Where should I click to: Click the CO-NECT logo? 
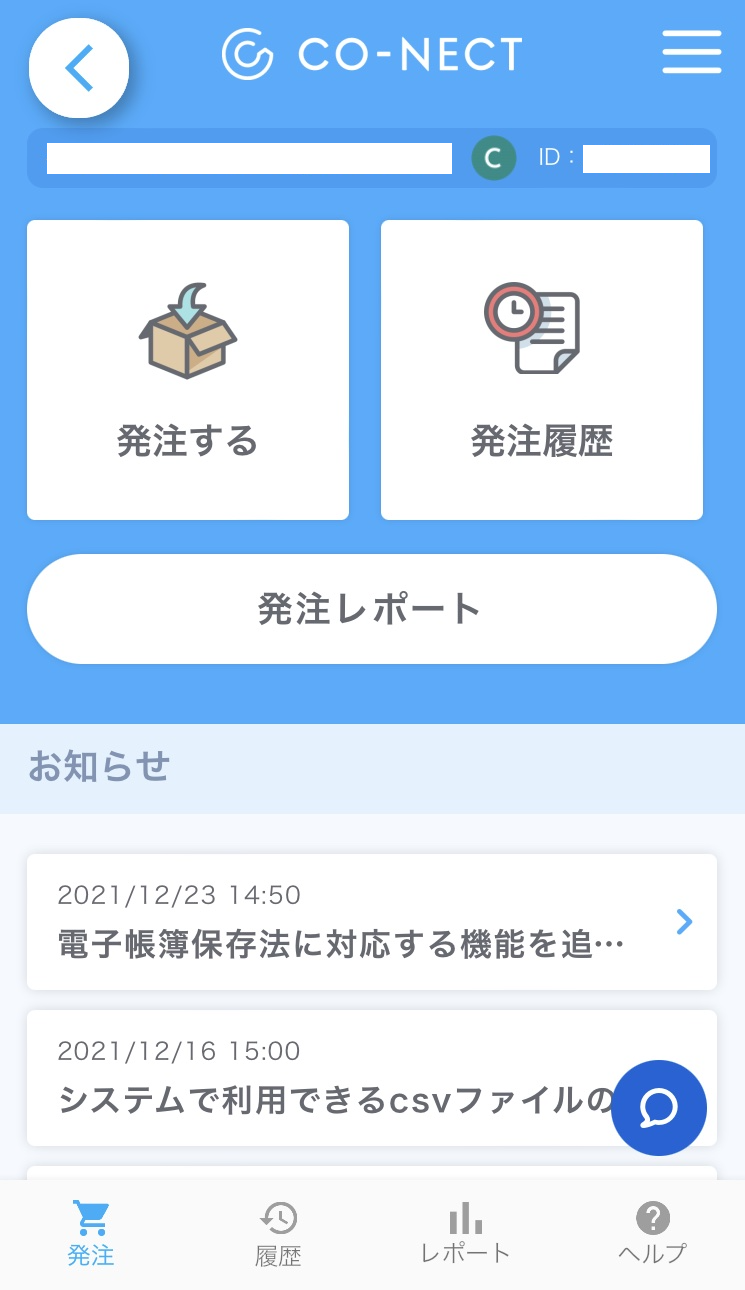[373, 53]
